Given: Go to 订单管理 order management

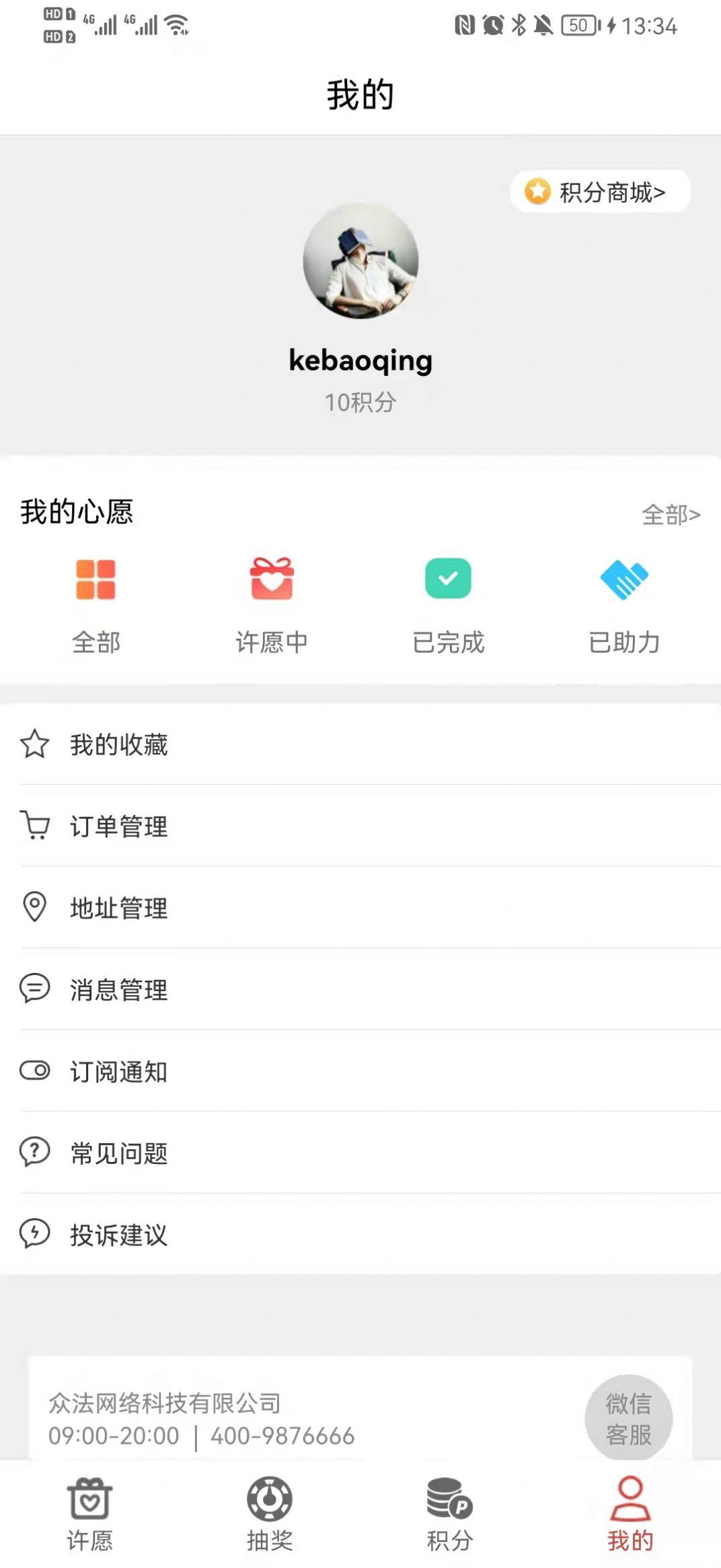Looking at the screenshot, I should [x=360, y=826].
